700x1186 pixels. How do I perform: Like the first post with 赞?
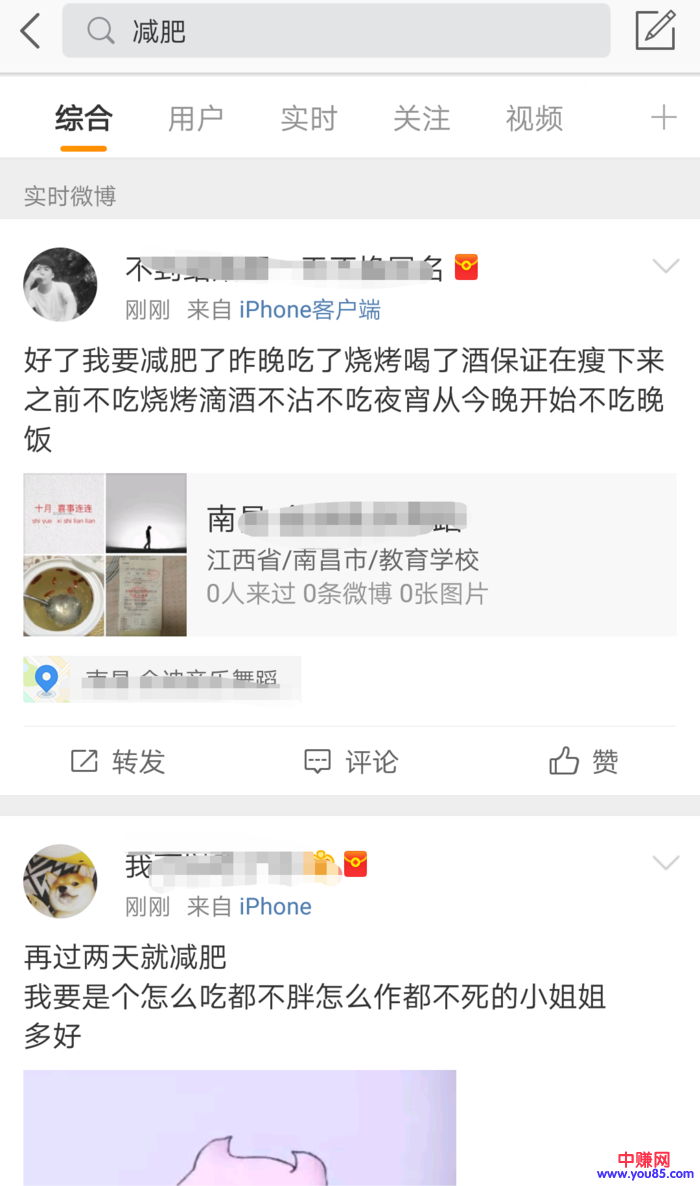[x=584, y=762]
